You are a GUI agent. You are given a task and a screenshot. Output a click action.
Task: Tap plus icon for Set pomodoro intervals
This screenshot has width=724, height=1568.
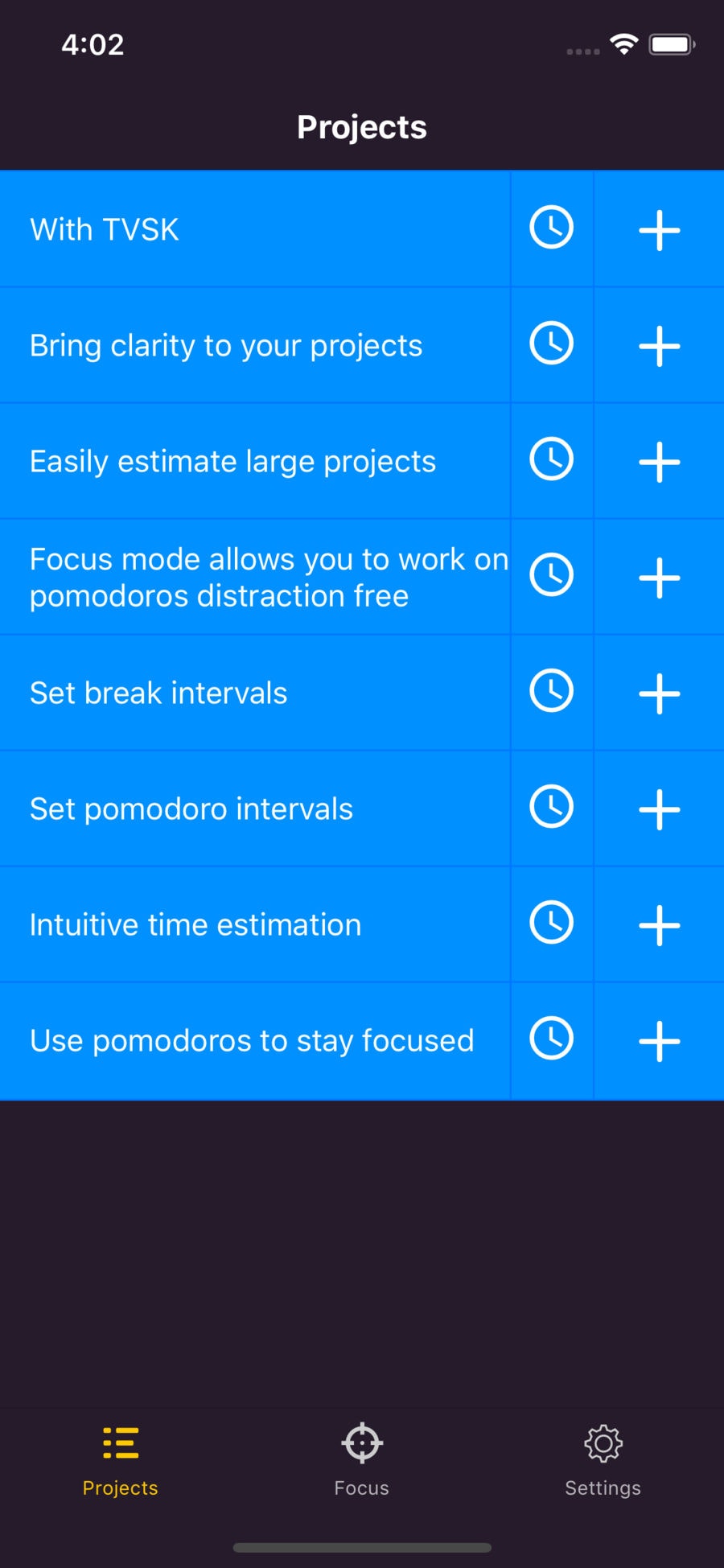click(x=660, y=809)
